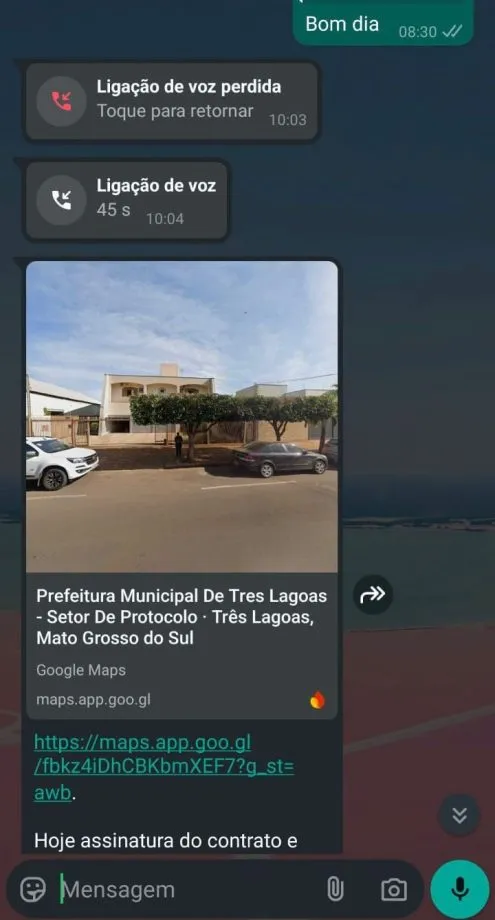
Task: Open the emoji and sticker picker
Action: pos(33,889)
